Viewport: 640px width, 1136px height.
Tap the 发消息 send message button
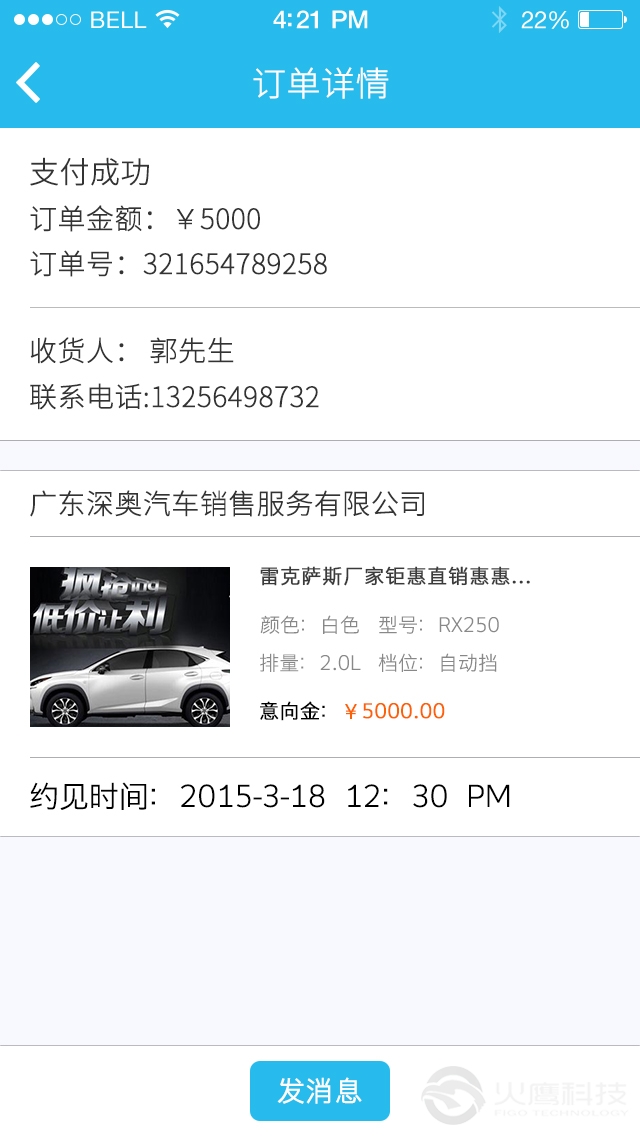319,1091
